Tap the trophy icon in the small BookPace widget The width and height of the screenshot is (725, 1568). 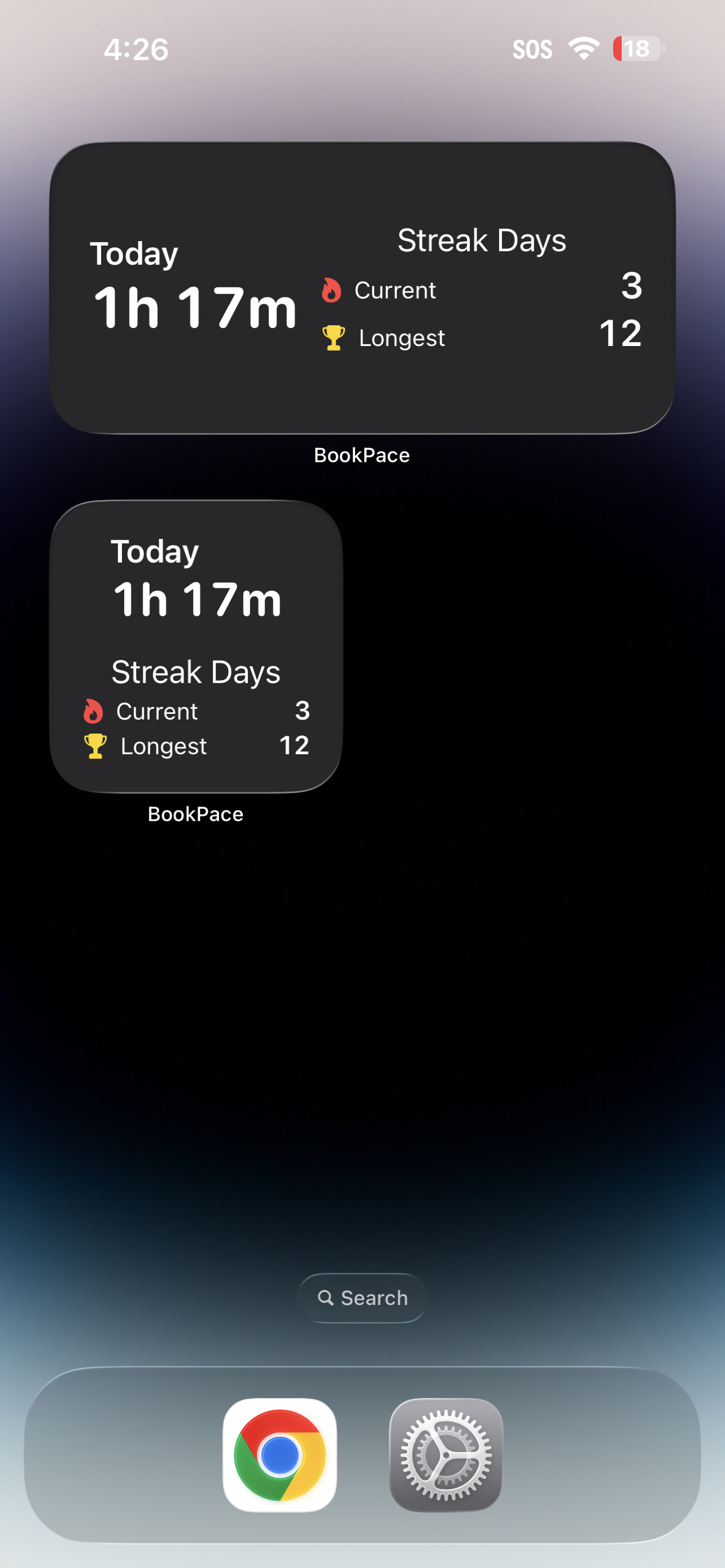click(x=94, y=746)
